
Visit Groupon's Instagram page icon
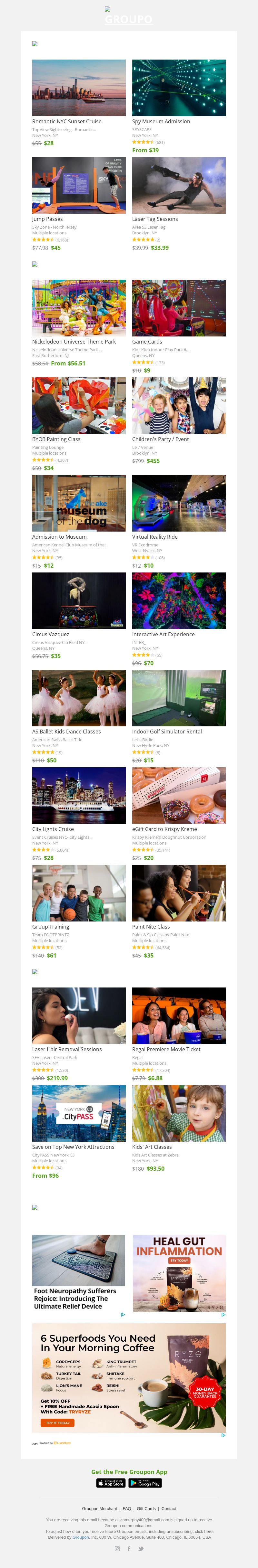coord(118,1549)
